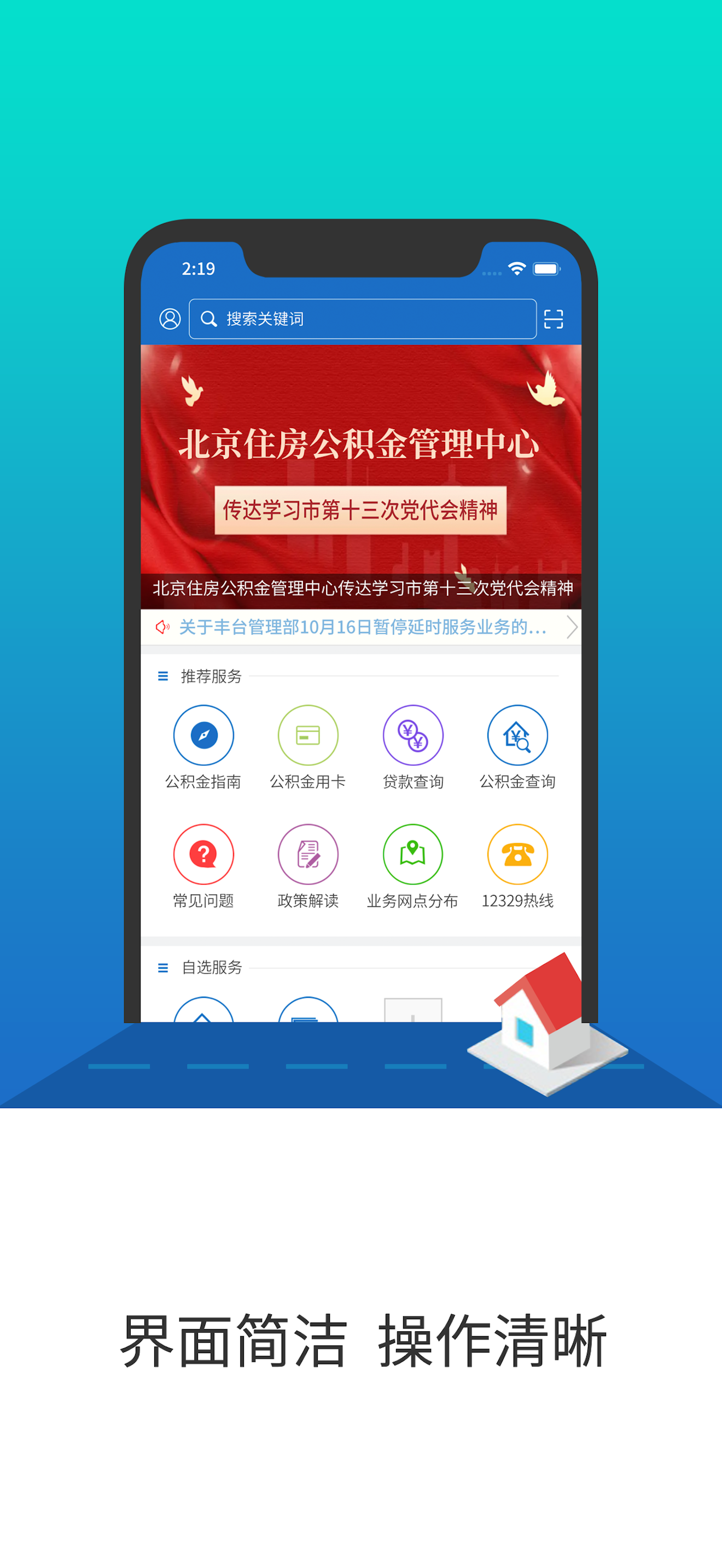Expand more announcements with arrow next to notice
Screen dimensions: 722x1568
[x=573, y=628]
